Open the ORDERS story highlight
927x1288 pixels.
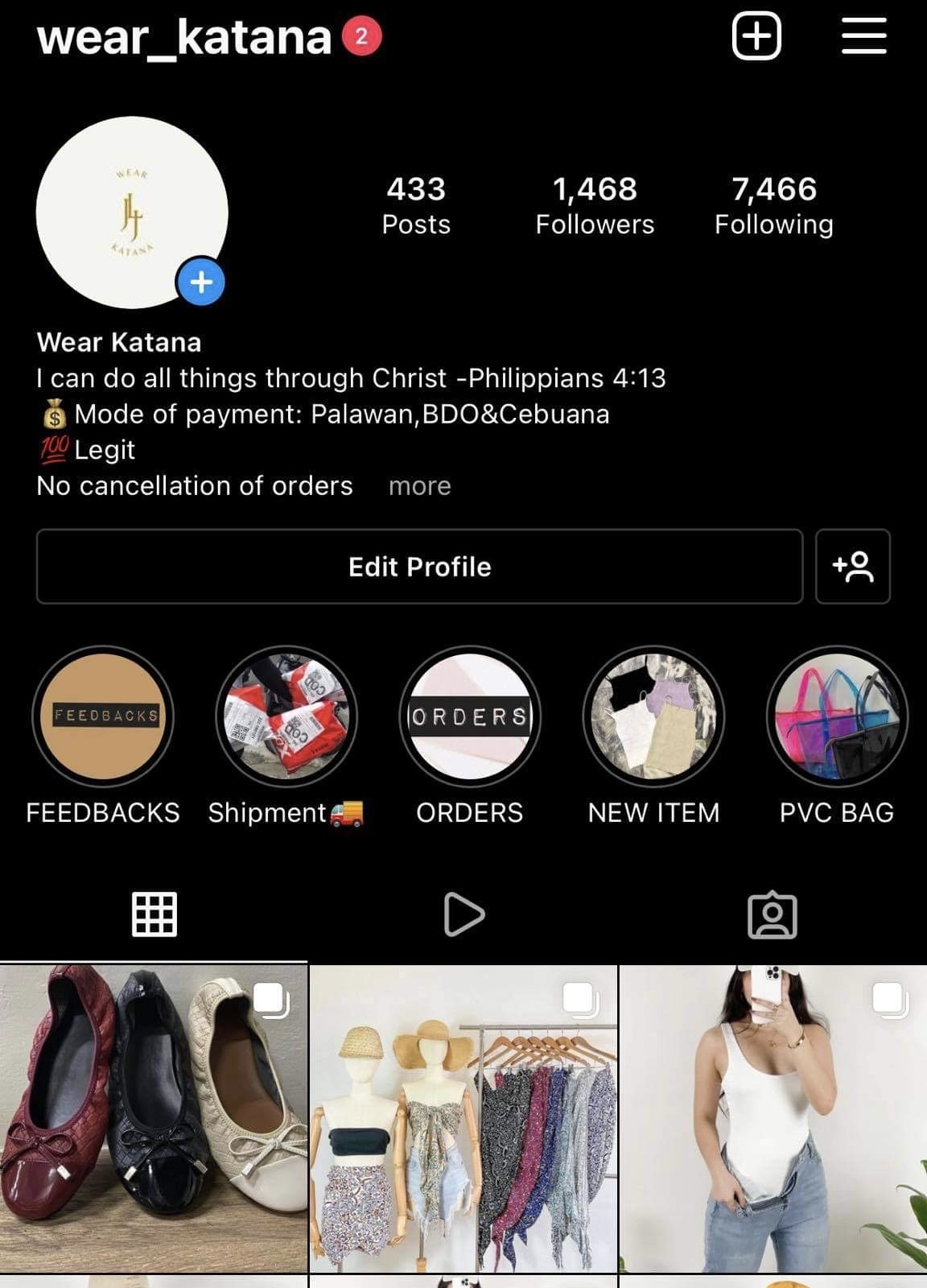[470, 716]
